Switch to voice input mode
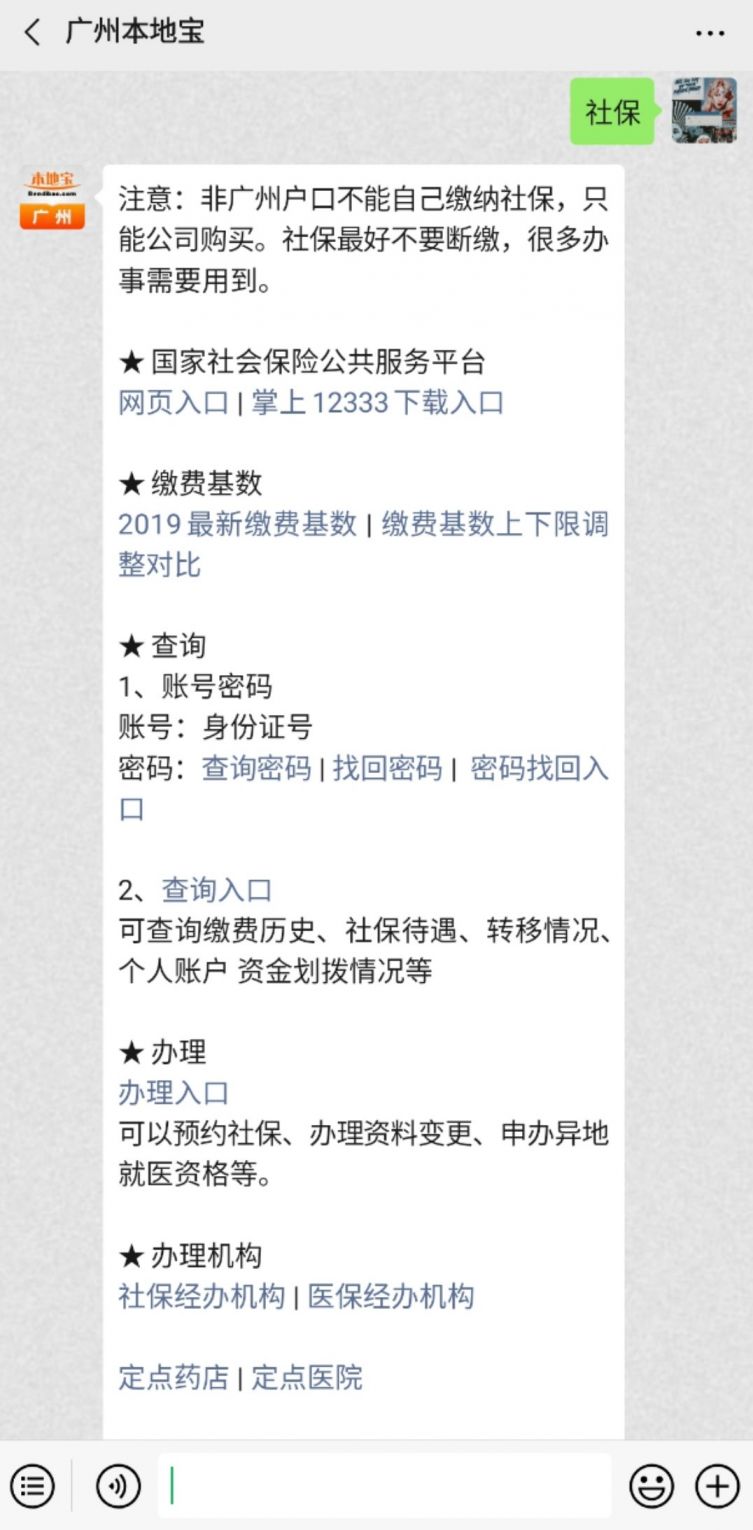 click(118, 1486)
